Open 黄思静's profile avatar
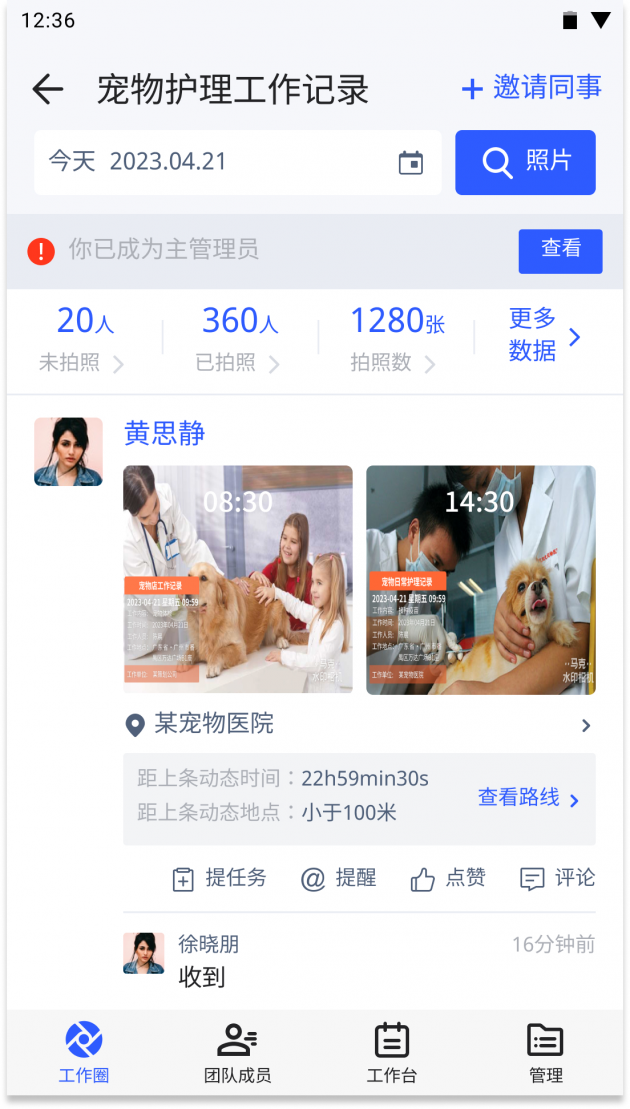 (69, 452)
